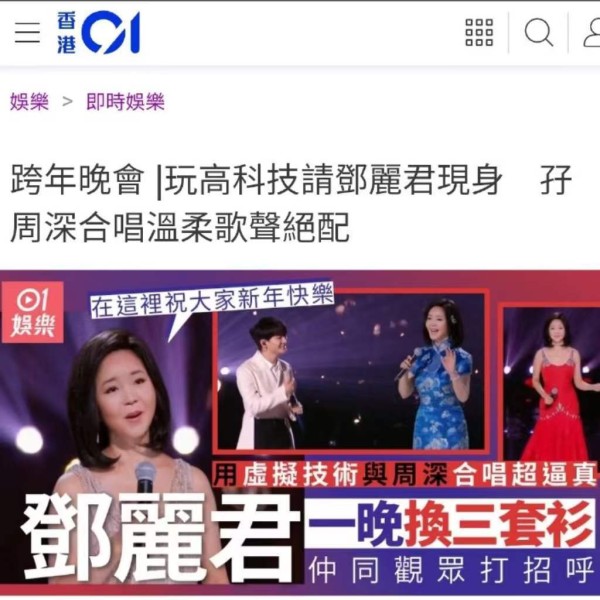Open the 即時娛樂 breadcrumb link

125,101
